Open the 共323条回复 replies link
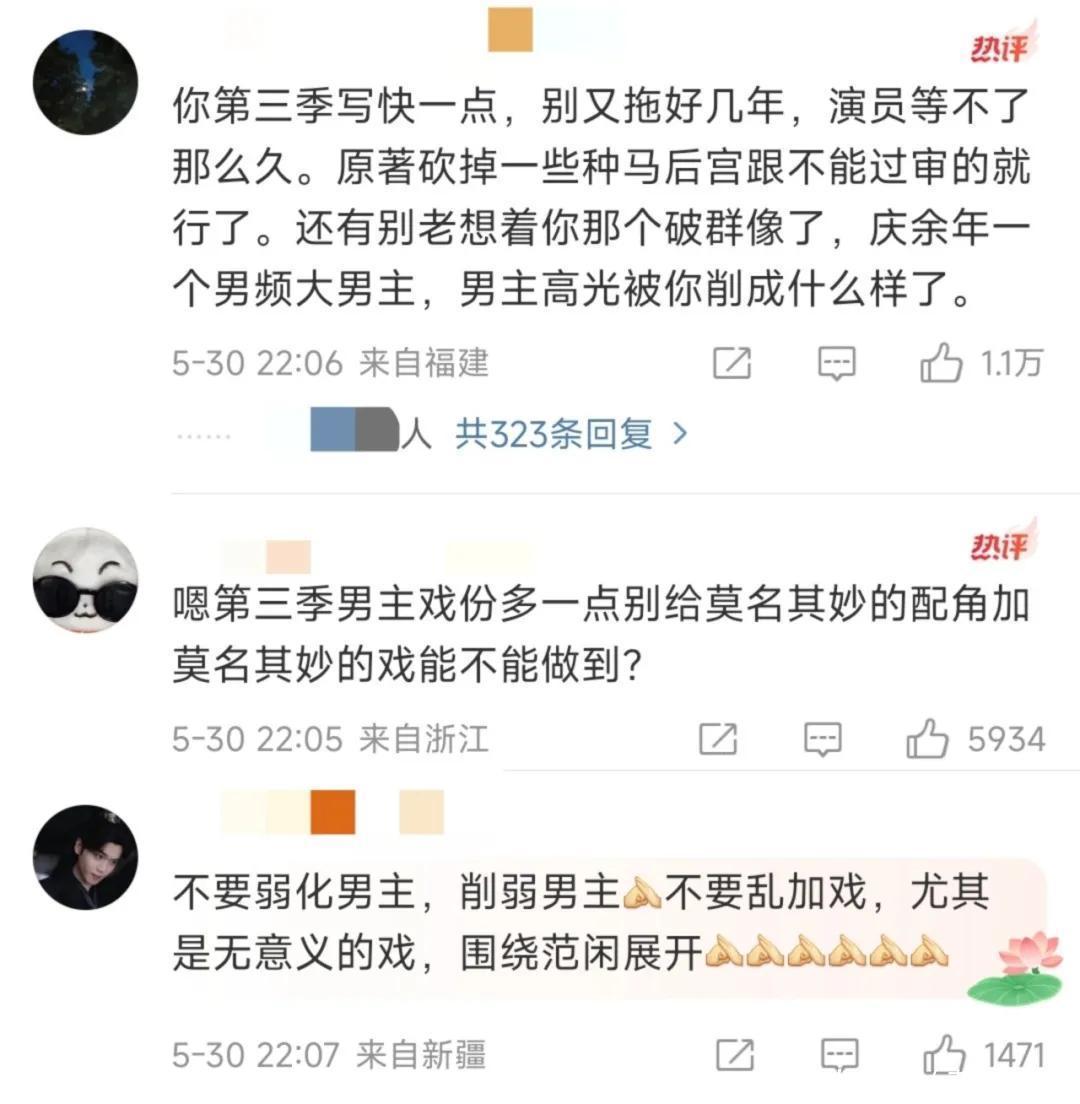Screen dimensions: 1080x1104 [570, 434]
